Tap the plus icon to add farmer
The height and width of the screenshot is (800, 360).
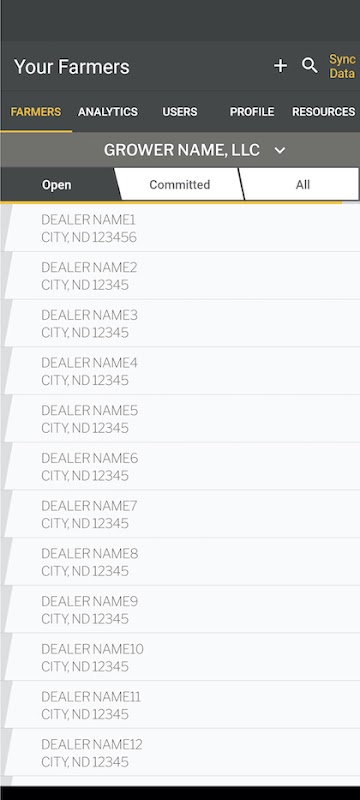click(x=280, y=66)
